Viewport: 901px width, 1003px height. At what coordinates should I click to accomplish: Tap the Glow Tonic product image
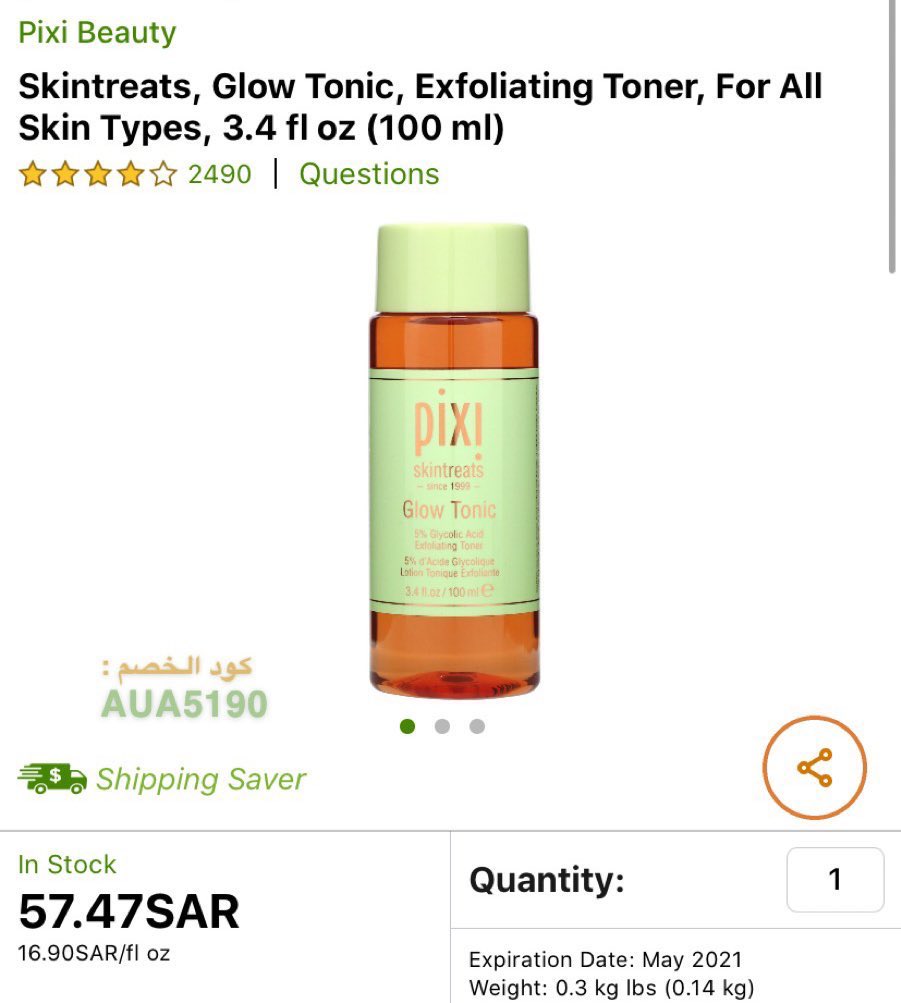(x=454, y=460)
